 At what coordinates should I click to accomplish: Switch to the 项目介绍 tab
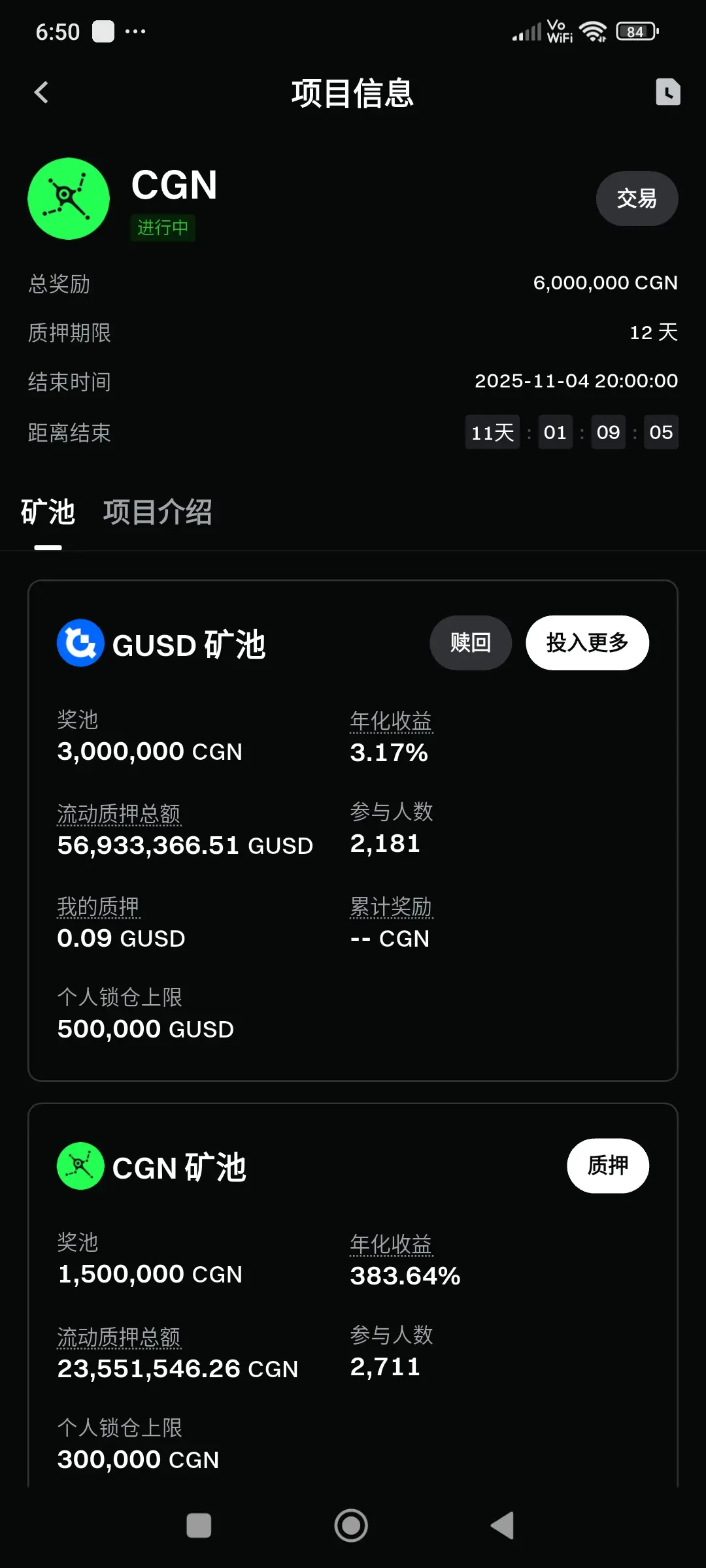[158, 512]
